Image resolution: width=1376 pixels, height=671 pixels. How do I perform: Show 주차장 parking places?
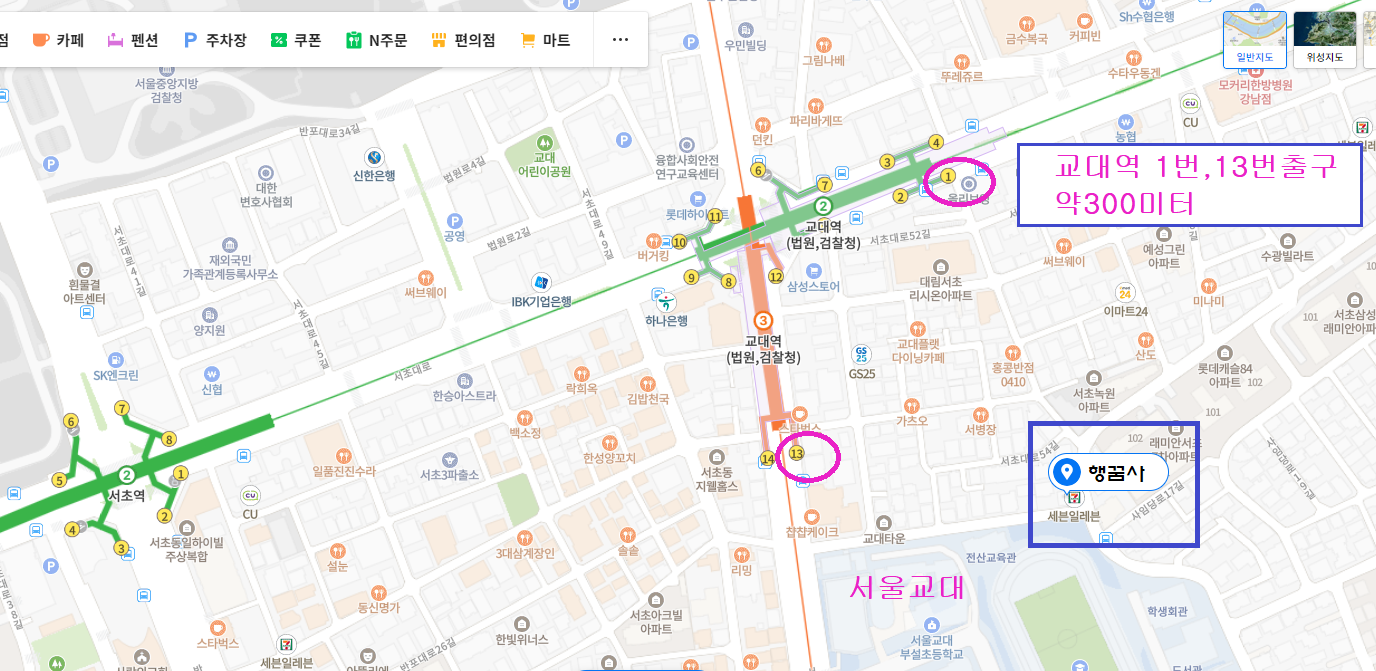(214, 40)
